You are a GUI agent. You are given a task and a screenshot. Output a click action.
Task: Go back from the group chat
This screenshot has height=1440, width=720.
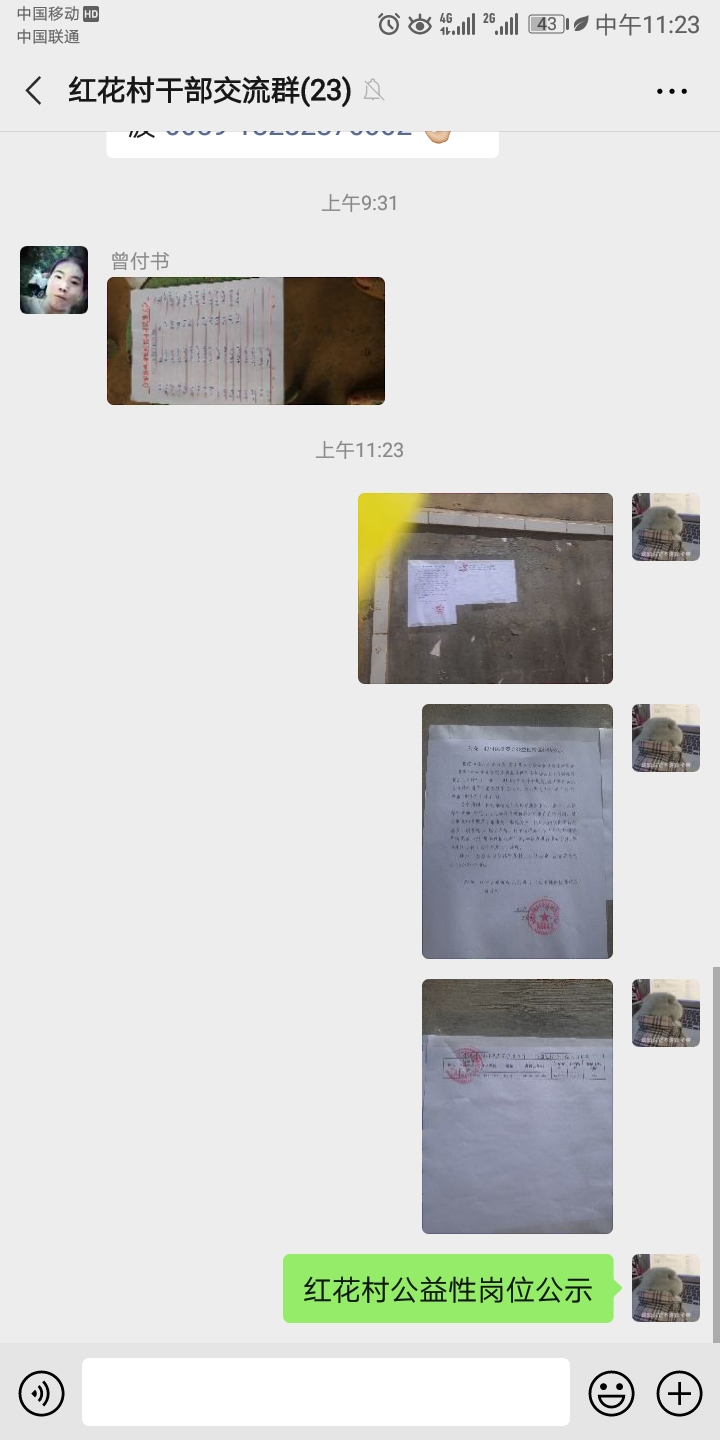pyautogui.click(x=34, y=91)
